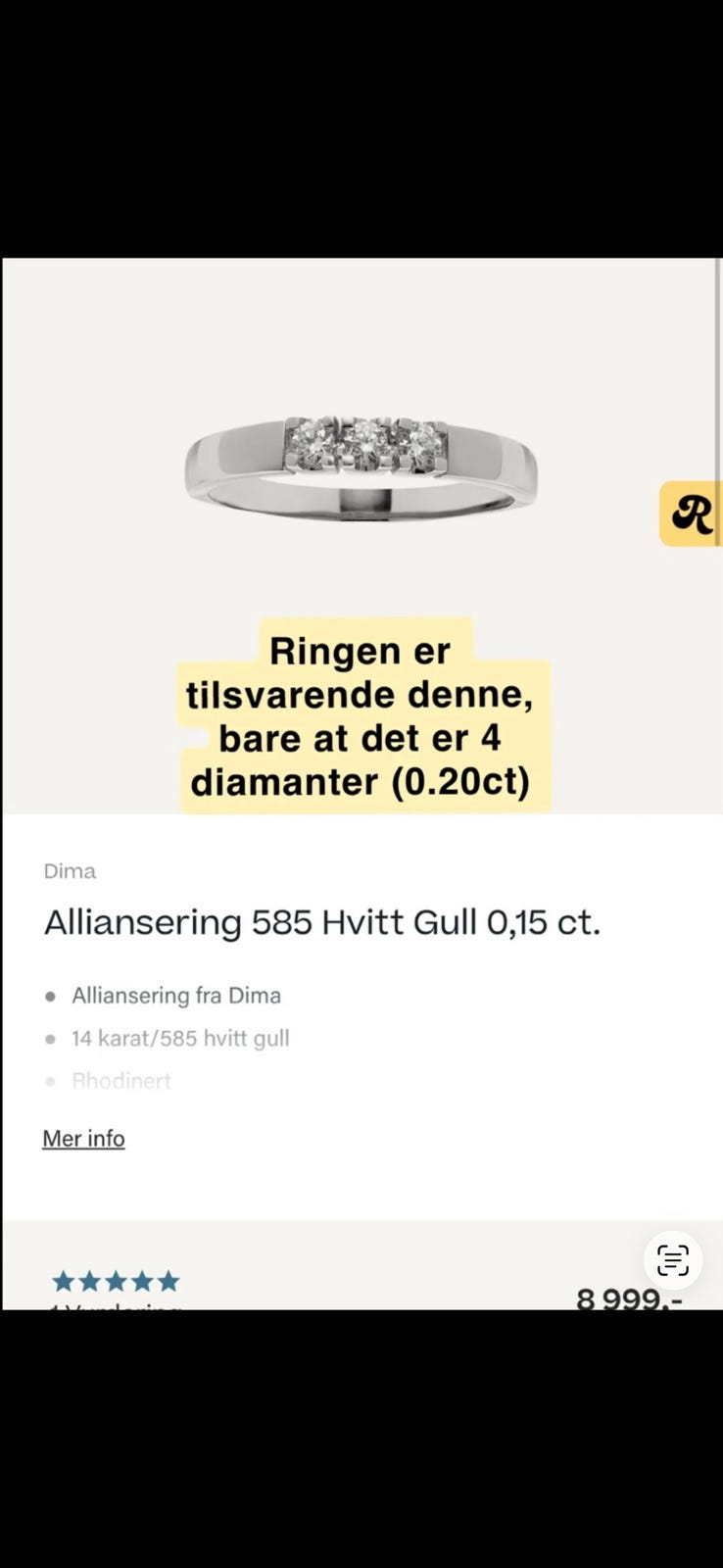
Task: Click the yellow note about 4 diamanter
Action: [361, 715]
